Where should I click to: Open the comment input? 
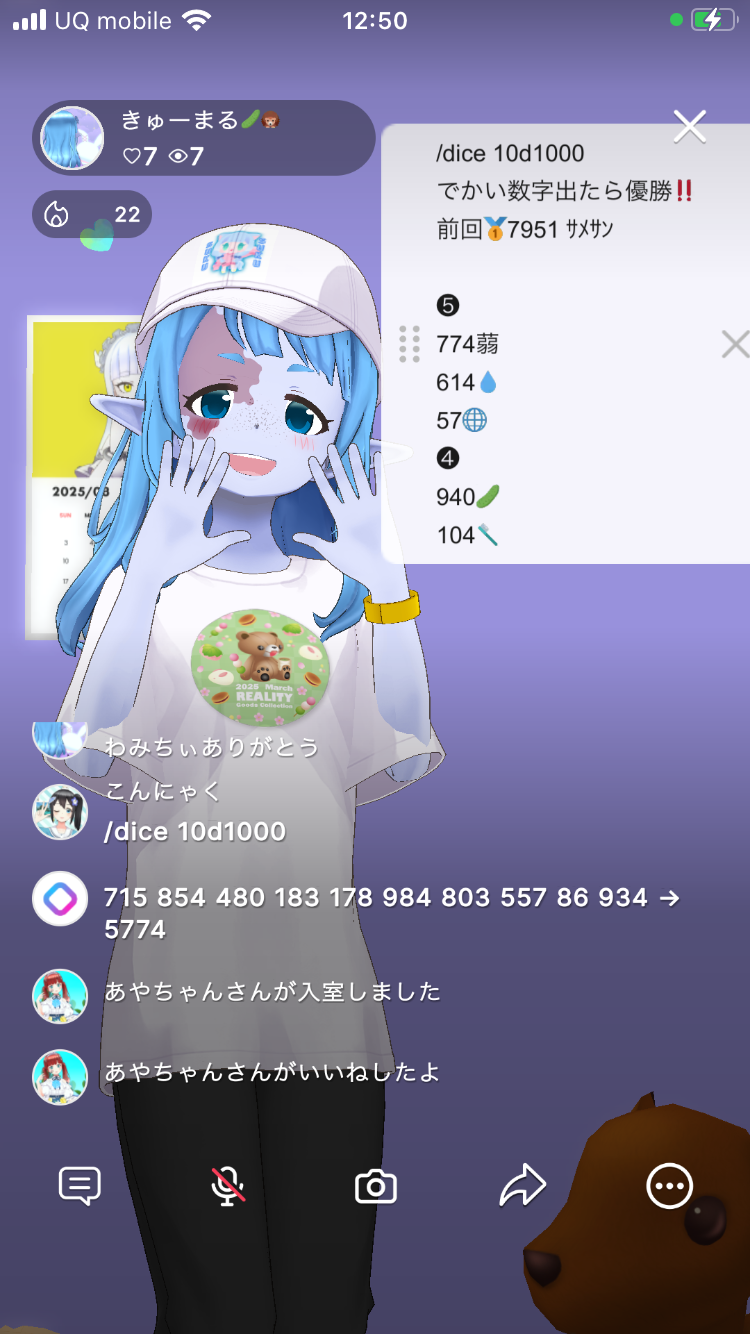(x=80, y=1187)
